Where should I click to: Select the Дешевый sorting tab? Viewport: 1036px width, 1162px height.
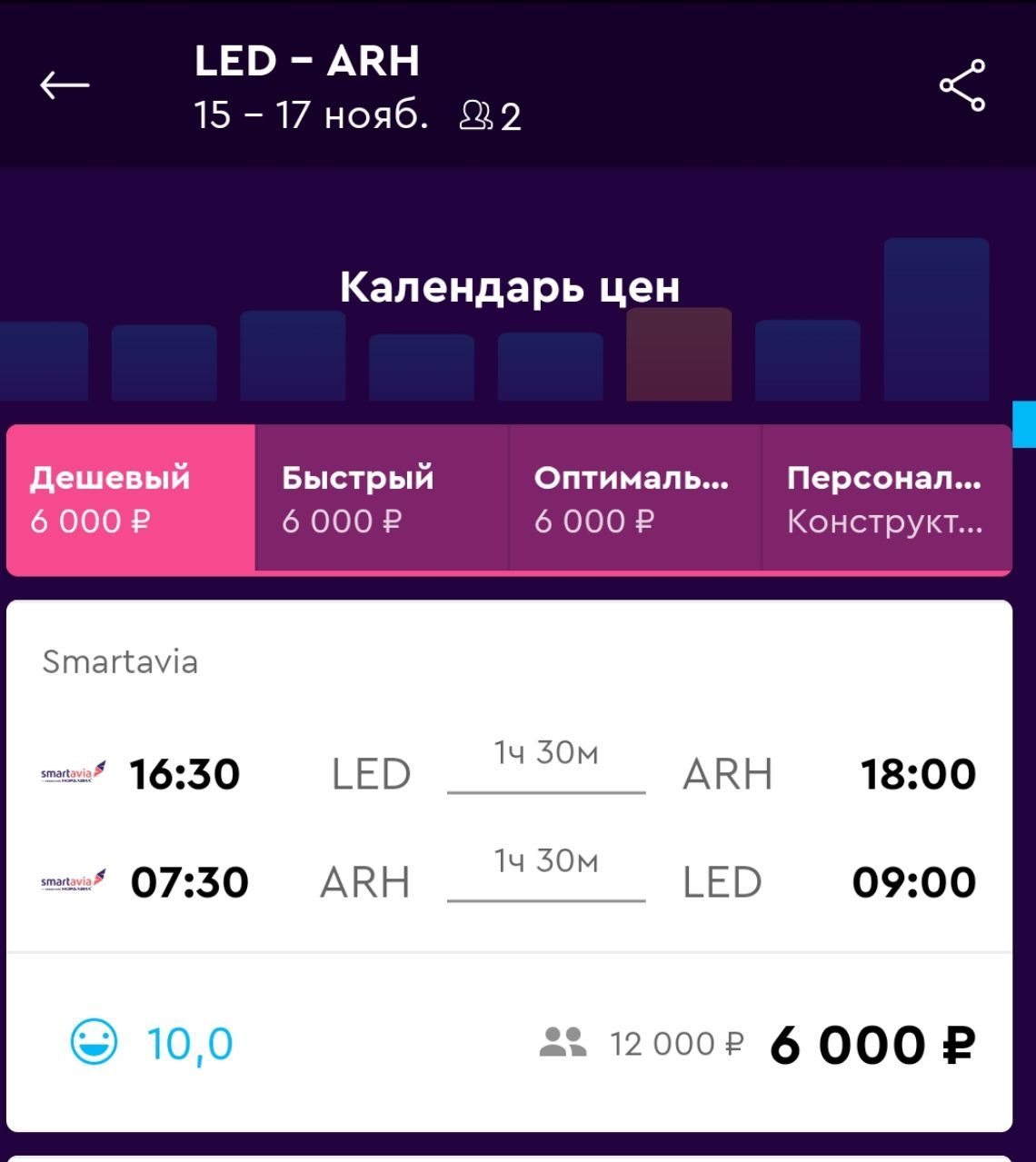(131, 498)
